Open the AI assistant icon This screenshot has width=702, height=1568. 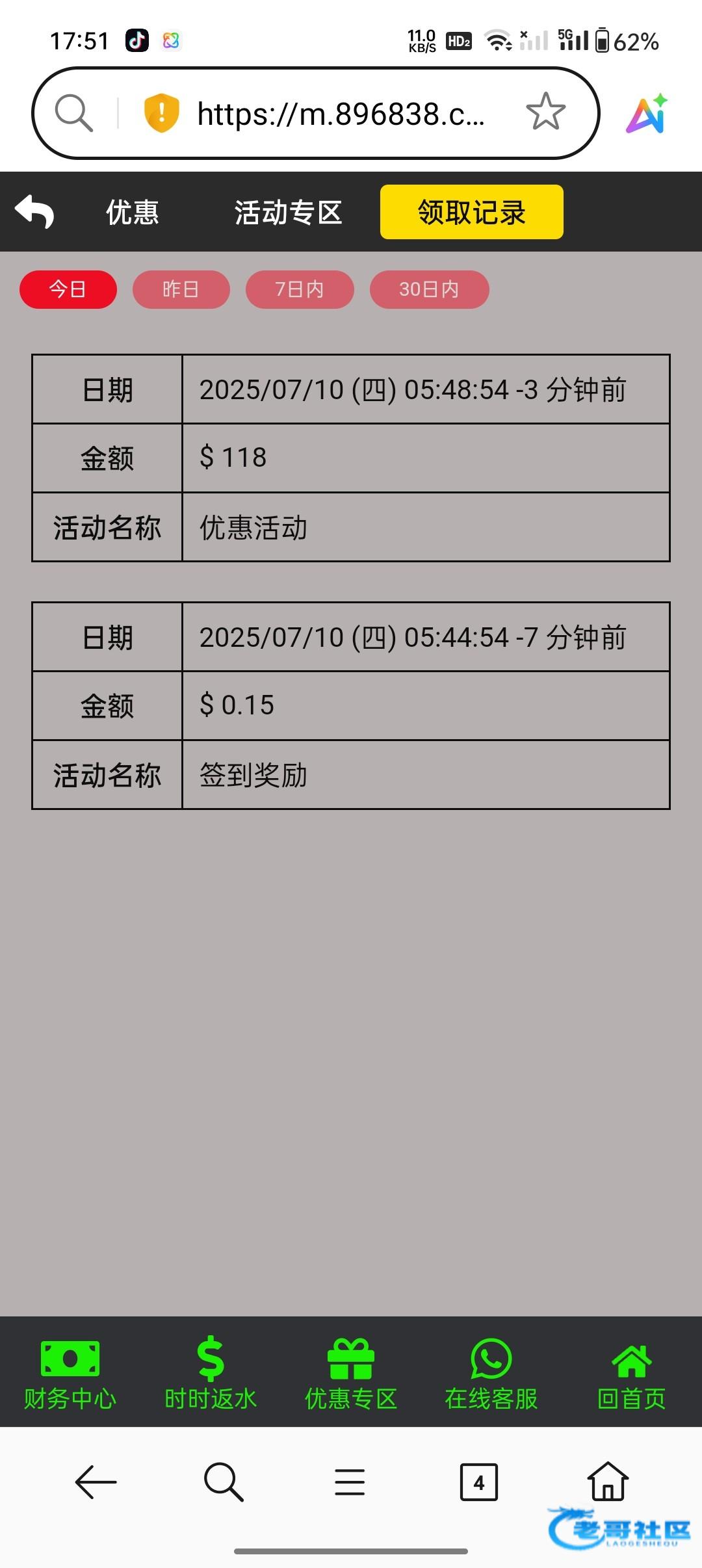[x=647, y=114]
